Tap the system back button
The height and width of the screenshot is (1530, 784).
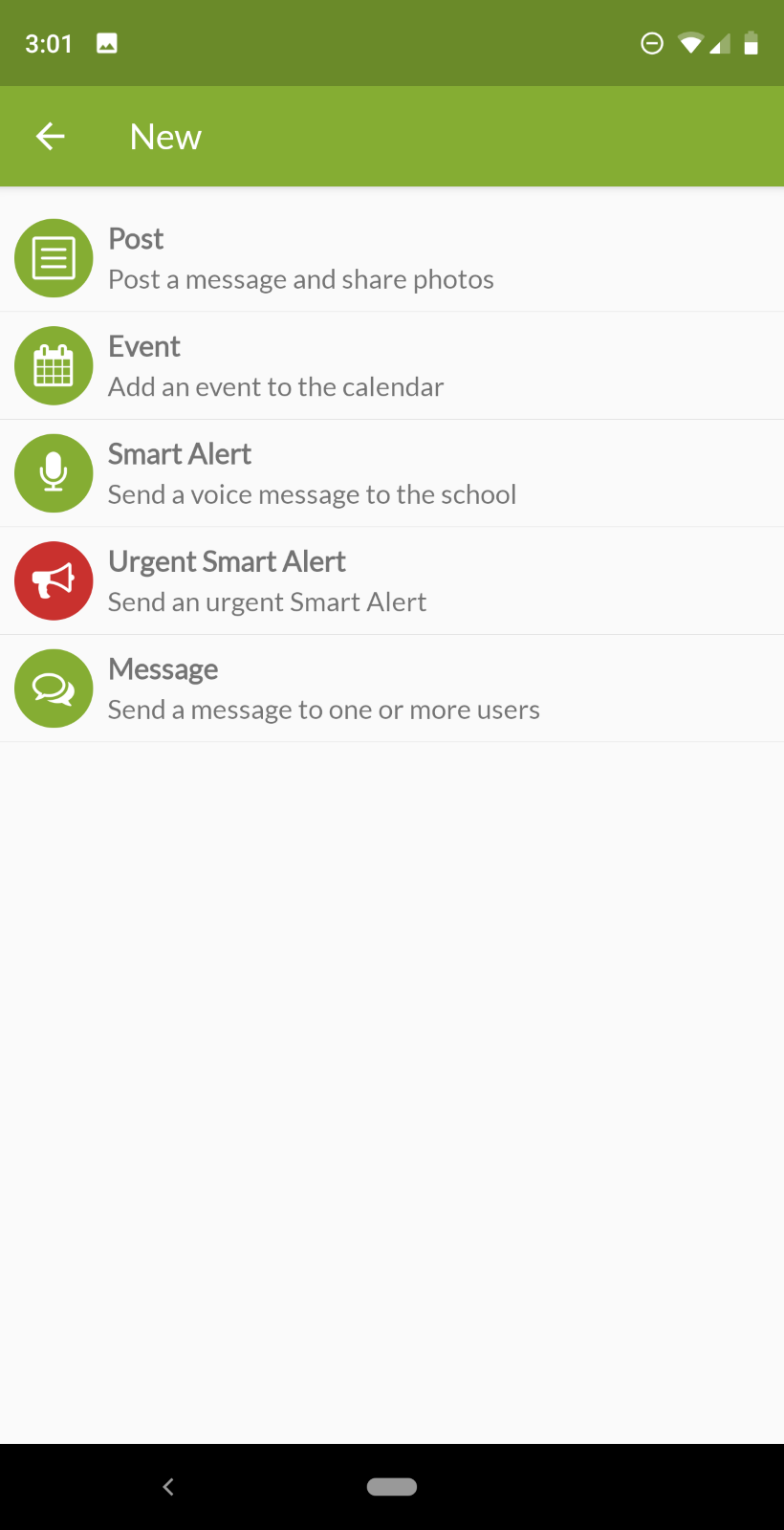point(168,1486)
